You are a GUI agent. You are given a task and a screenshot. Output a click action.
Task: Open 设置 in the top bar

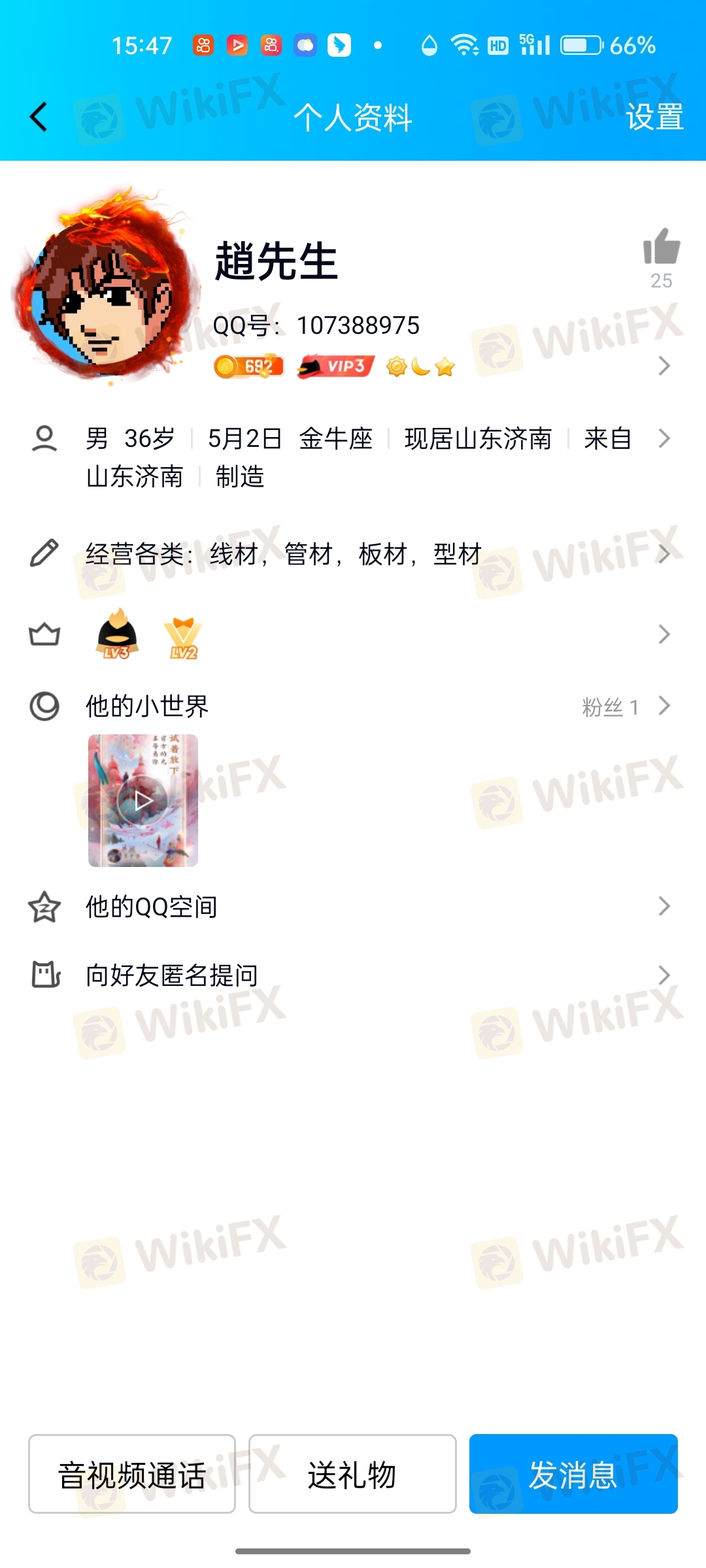(654, 118)
